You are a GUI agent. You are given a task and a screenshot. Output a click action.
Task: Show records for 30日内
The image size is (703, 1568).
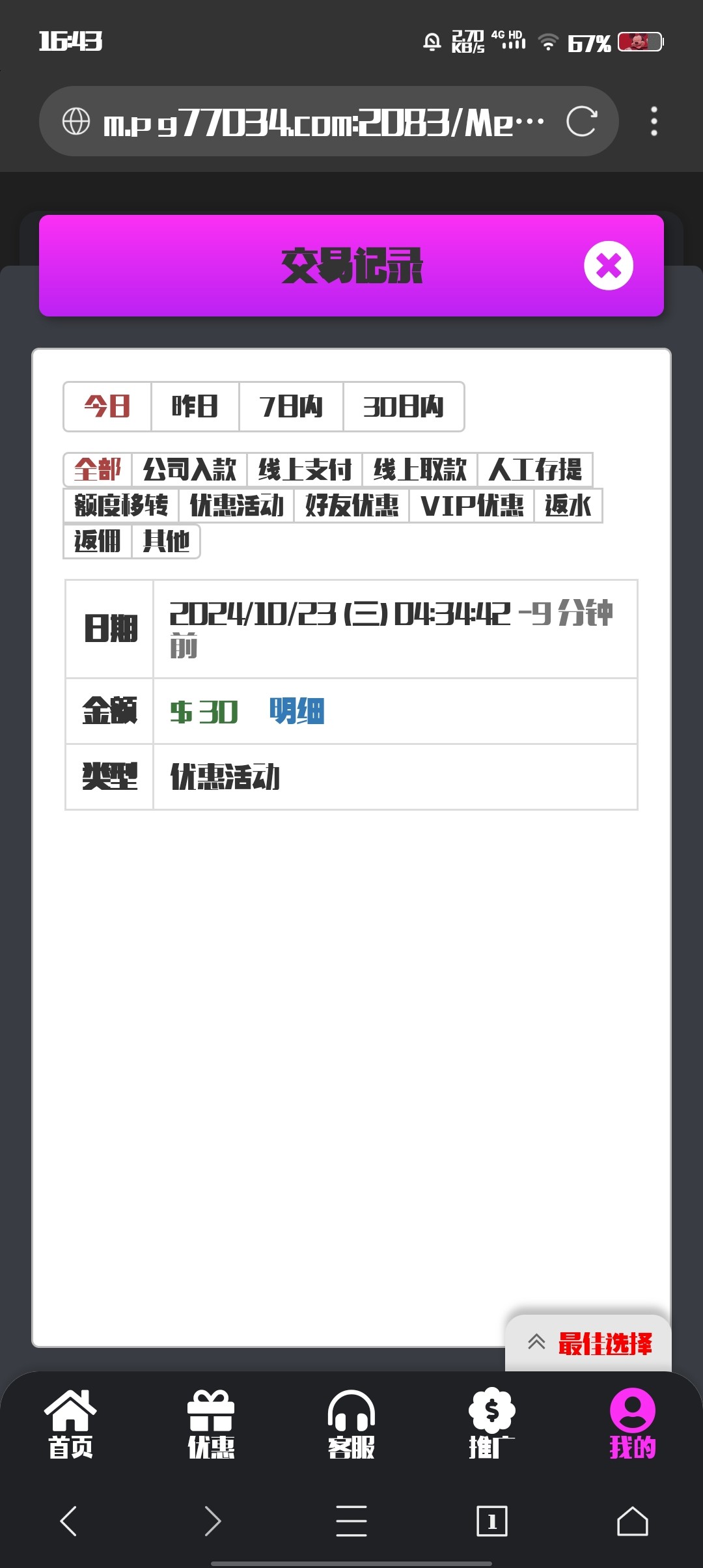[404, 406]
